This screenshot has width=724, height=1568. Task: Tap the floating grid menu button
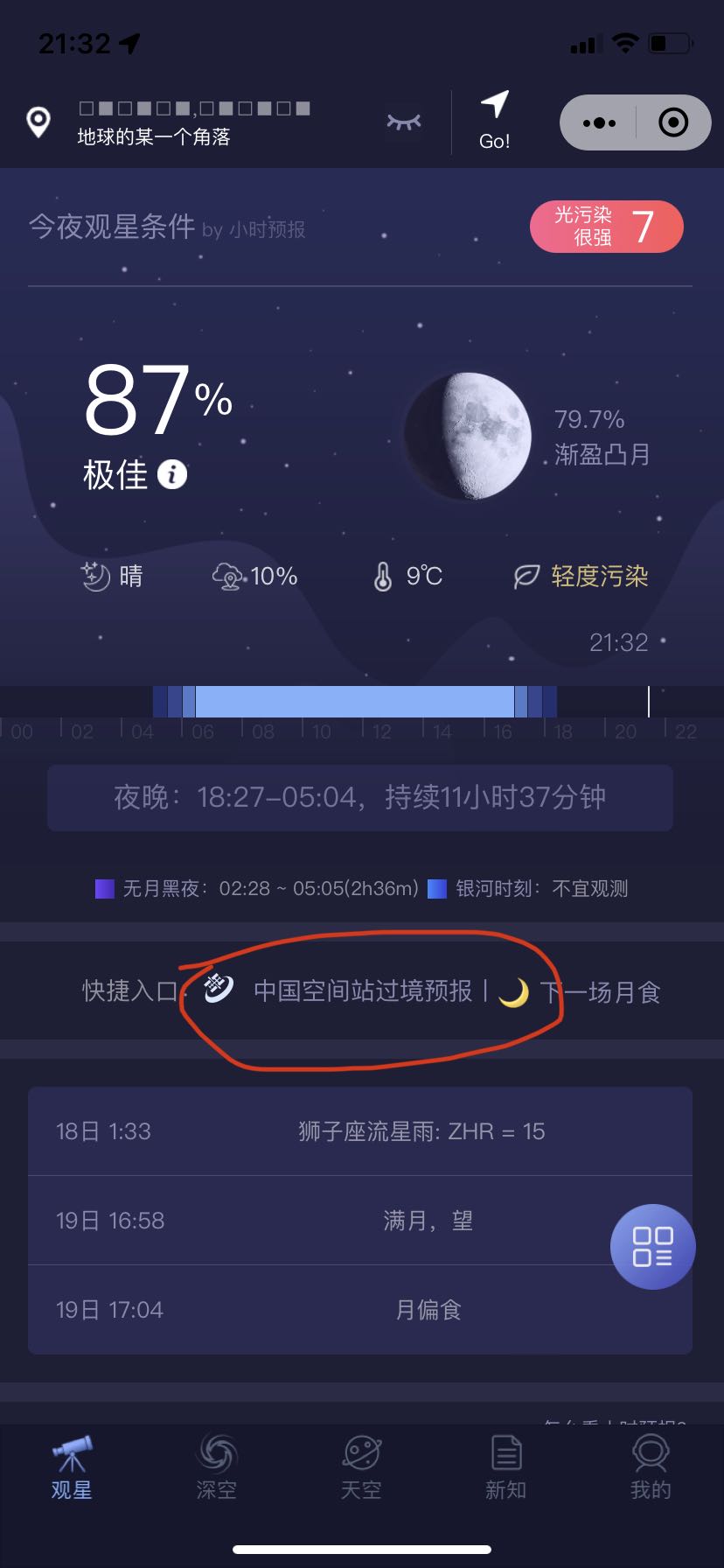click(x=652, y=1247)
